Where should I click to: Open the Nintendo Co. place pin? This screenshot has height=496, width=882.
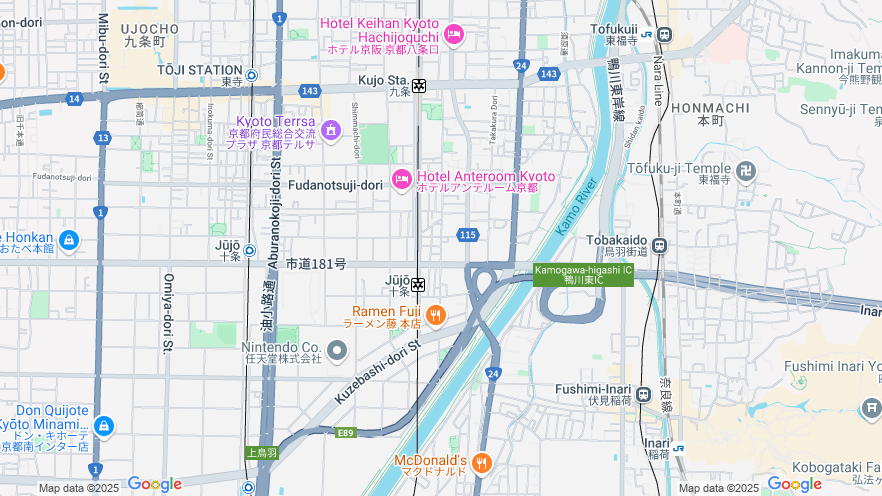point(337,350)
